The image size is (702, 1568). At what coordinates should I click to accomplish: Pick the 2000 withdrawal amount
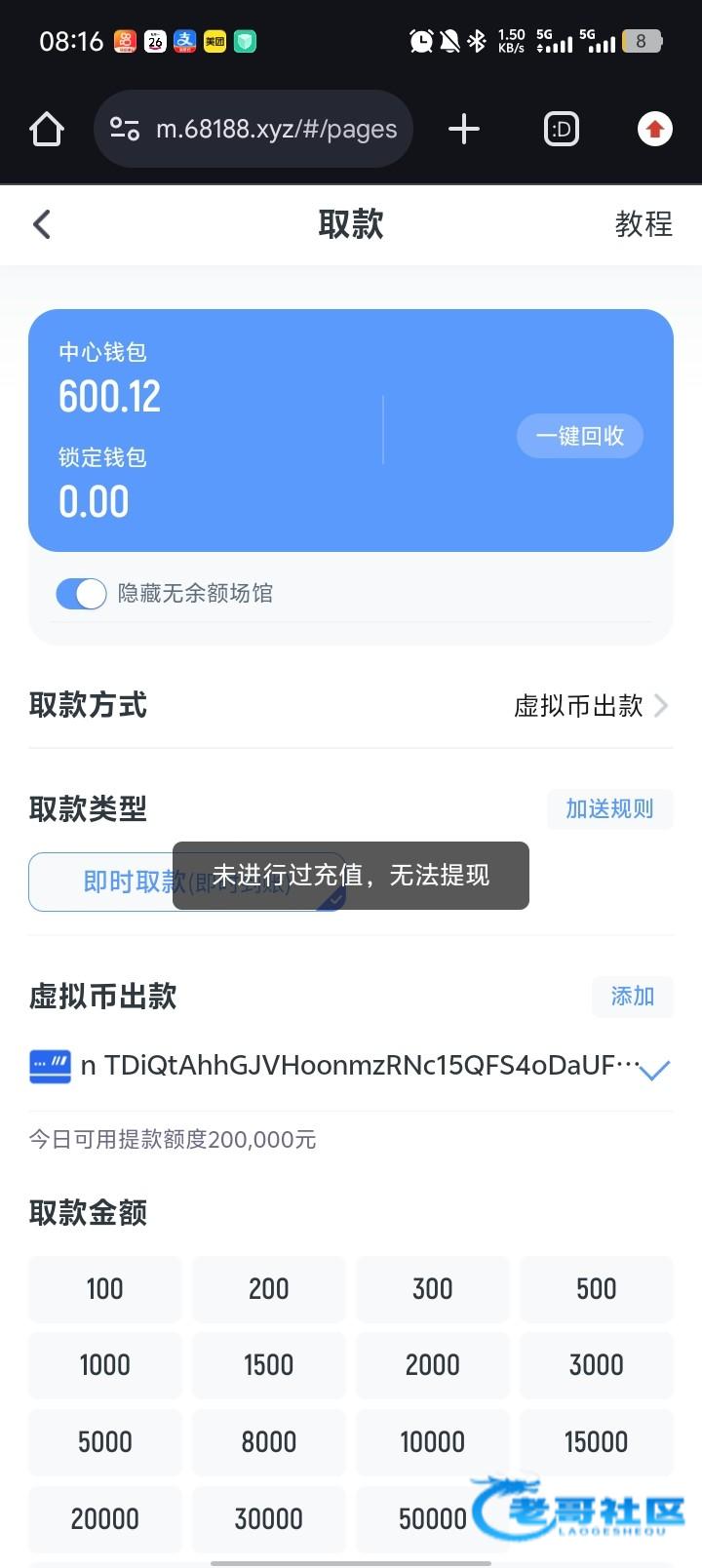[x=432, y=1364]
